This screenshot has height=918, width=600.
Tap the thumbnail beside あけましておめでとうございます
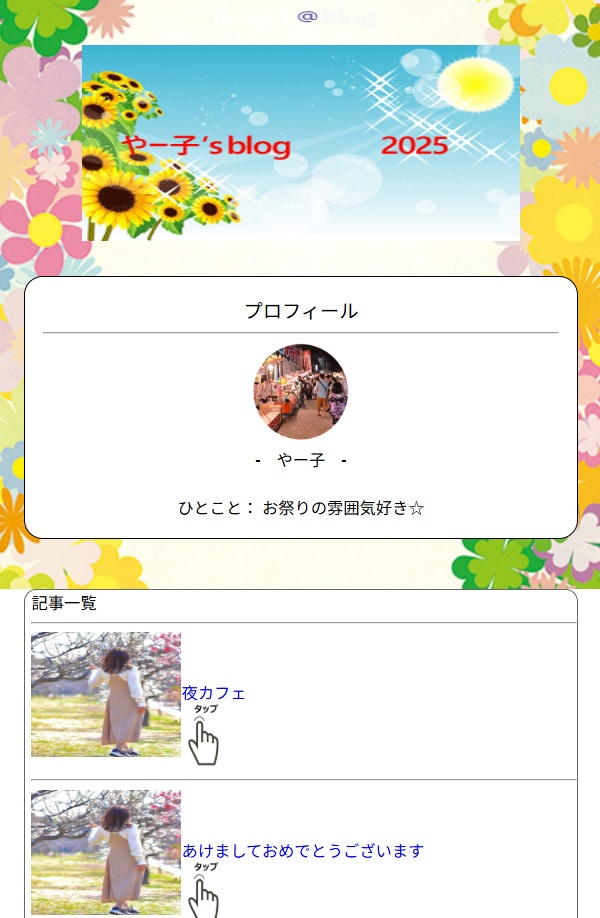pyautogui.click(x=106, y=852)
